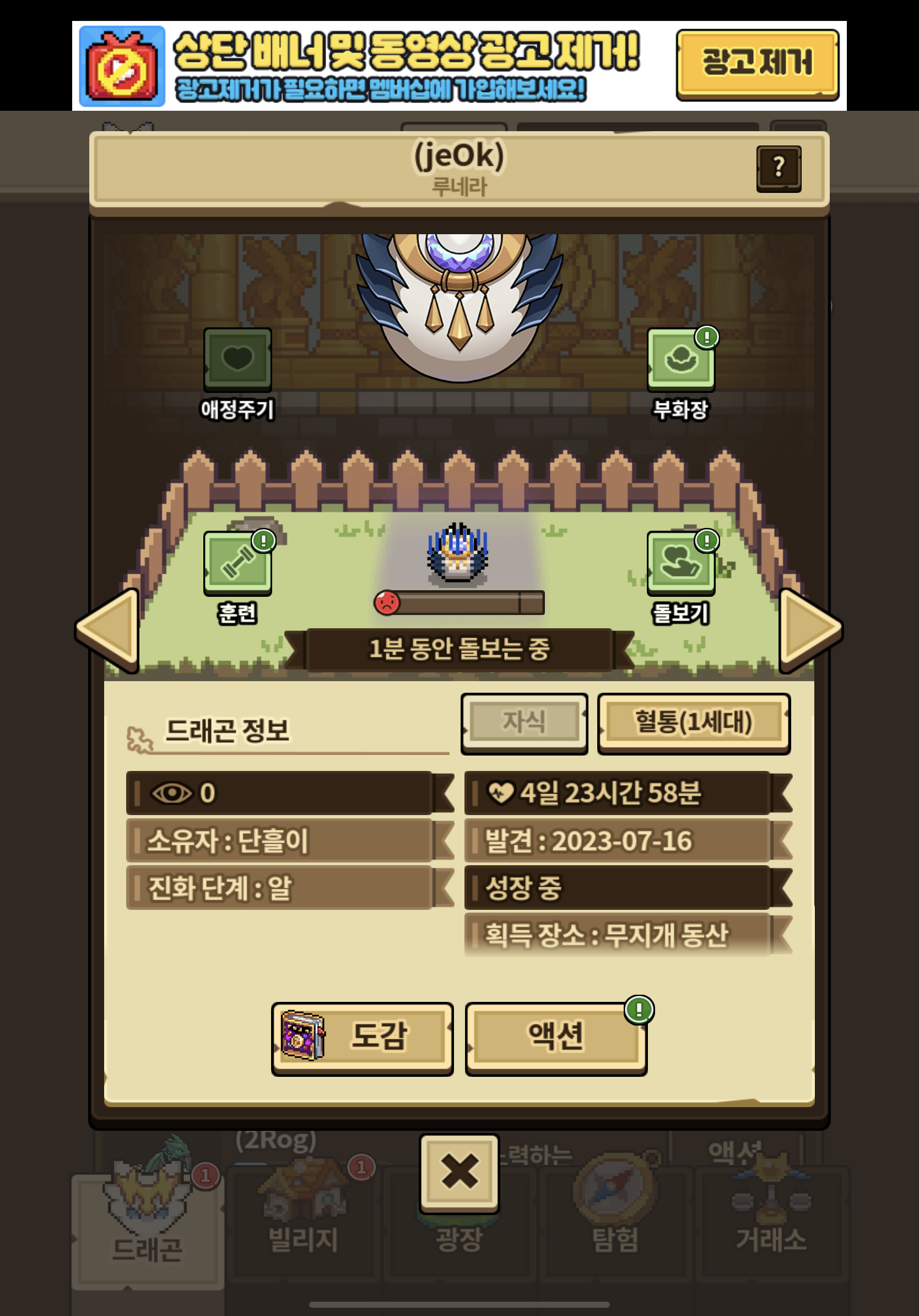Tap the 광고제거 button in the banner
The height and width of the screenshot is (1316, 919).
757,65
